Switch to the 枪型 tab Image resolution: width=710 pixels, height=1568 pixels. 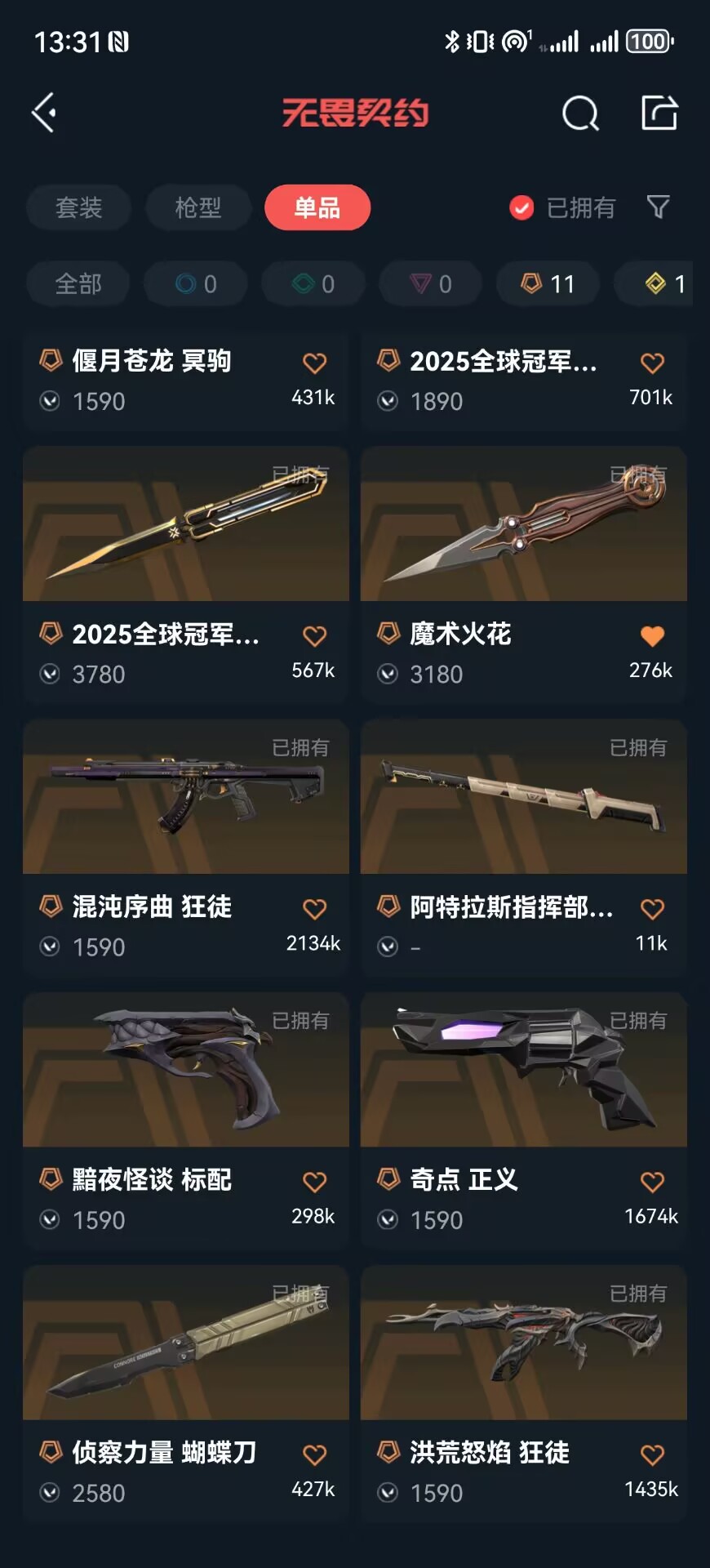click(197, 207)
